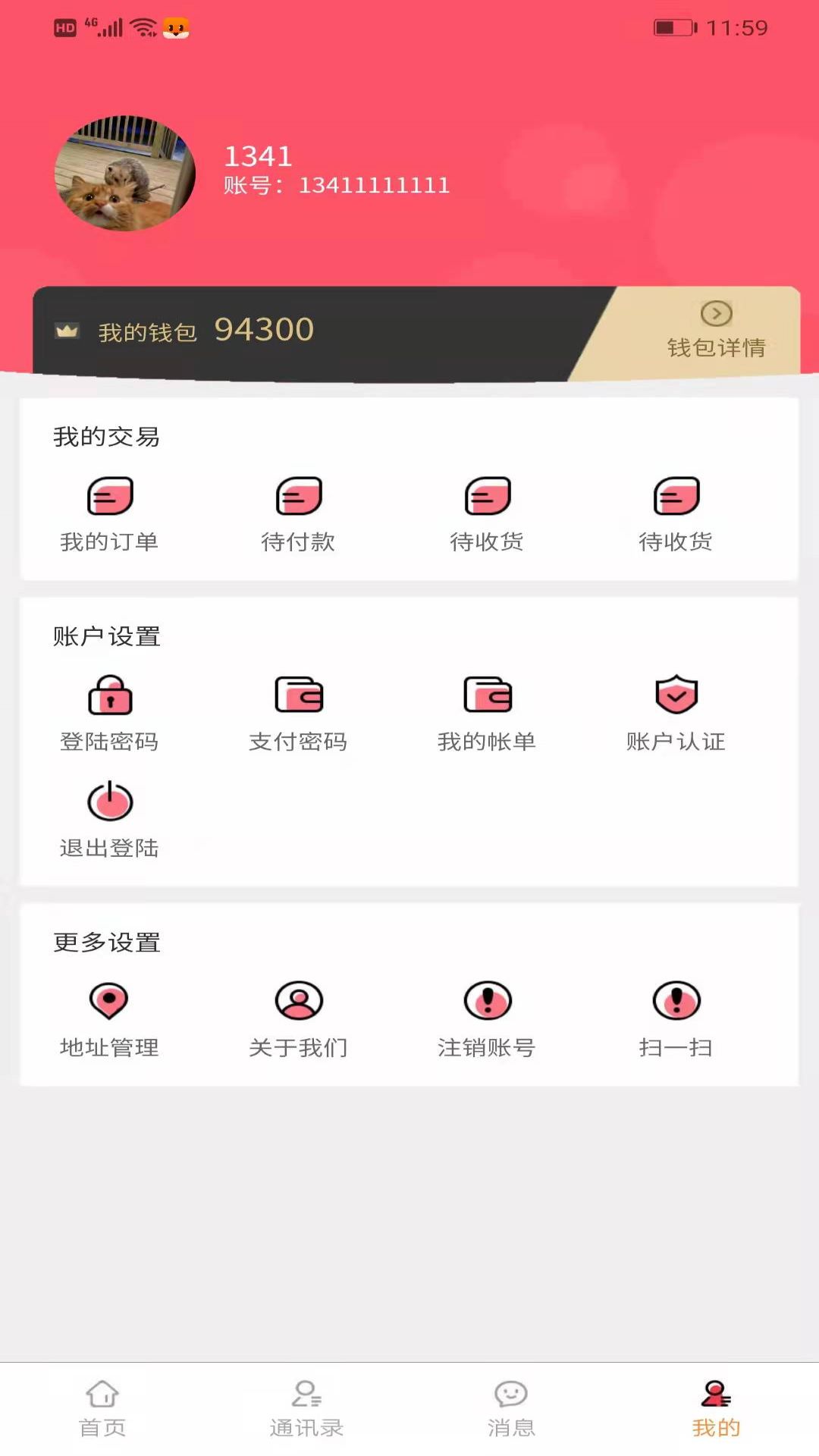The height and width of the screenshot is (1456, 819).
Task: Open 钱包详情 wallet details
Action: coord(715,349)
